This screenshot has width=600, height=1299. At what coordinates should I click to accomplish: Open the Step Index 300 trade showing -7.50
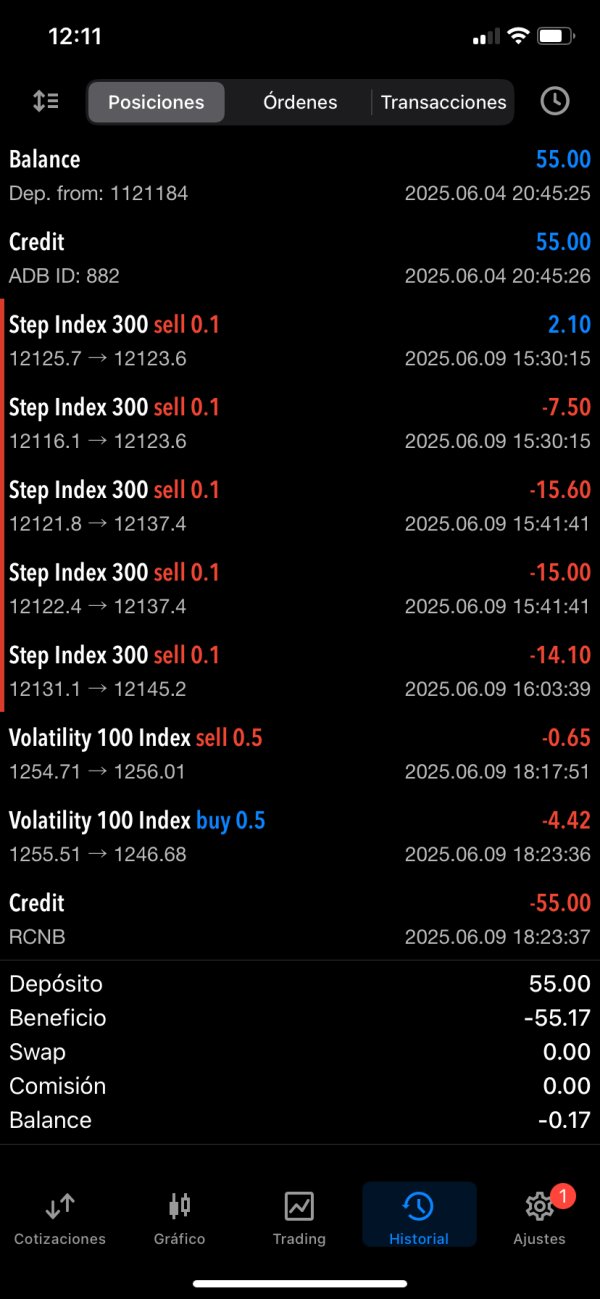[x=300, y=423]
